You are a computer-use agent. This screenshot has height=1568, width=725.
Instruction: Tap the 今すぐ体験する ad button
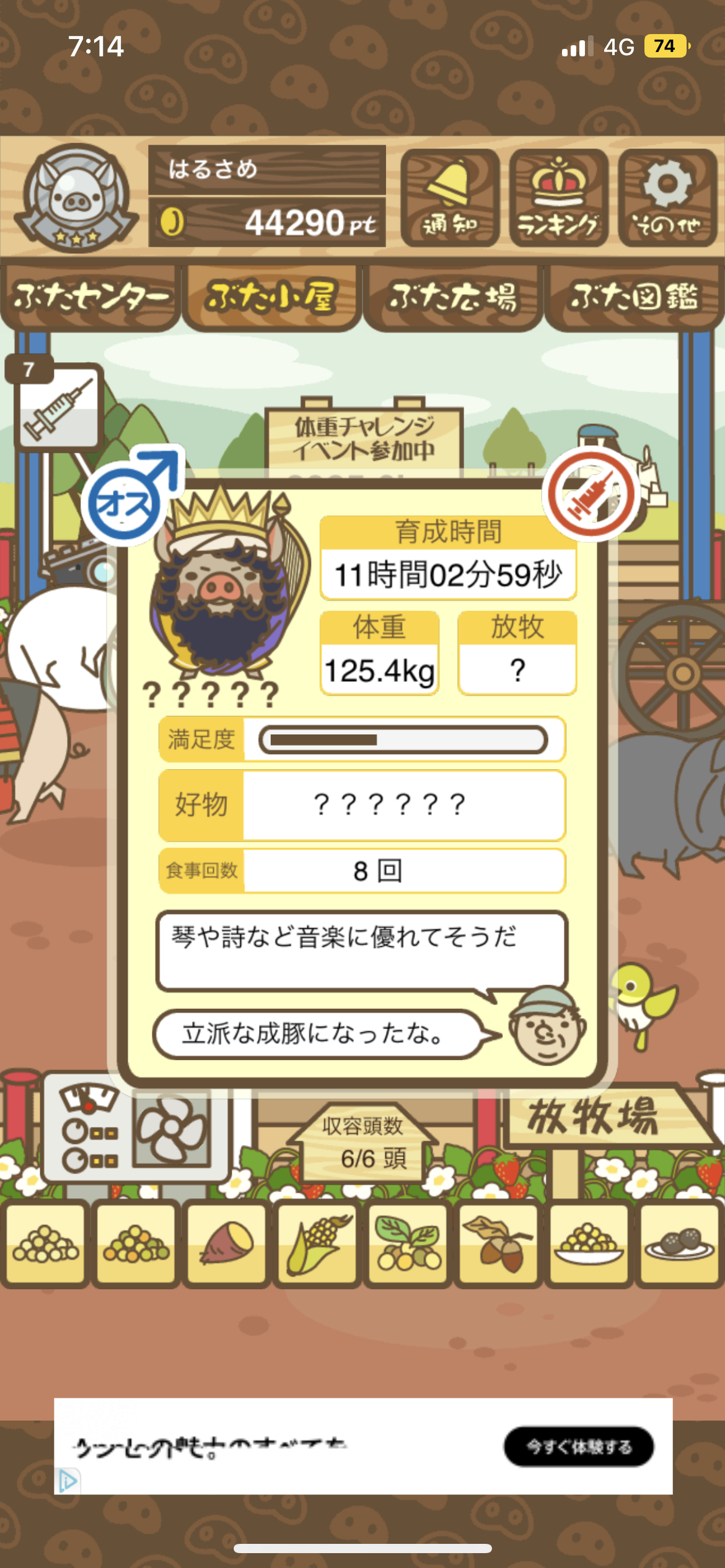pos(579,1447)
